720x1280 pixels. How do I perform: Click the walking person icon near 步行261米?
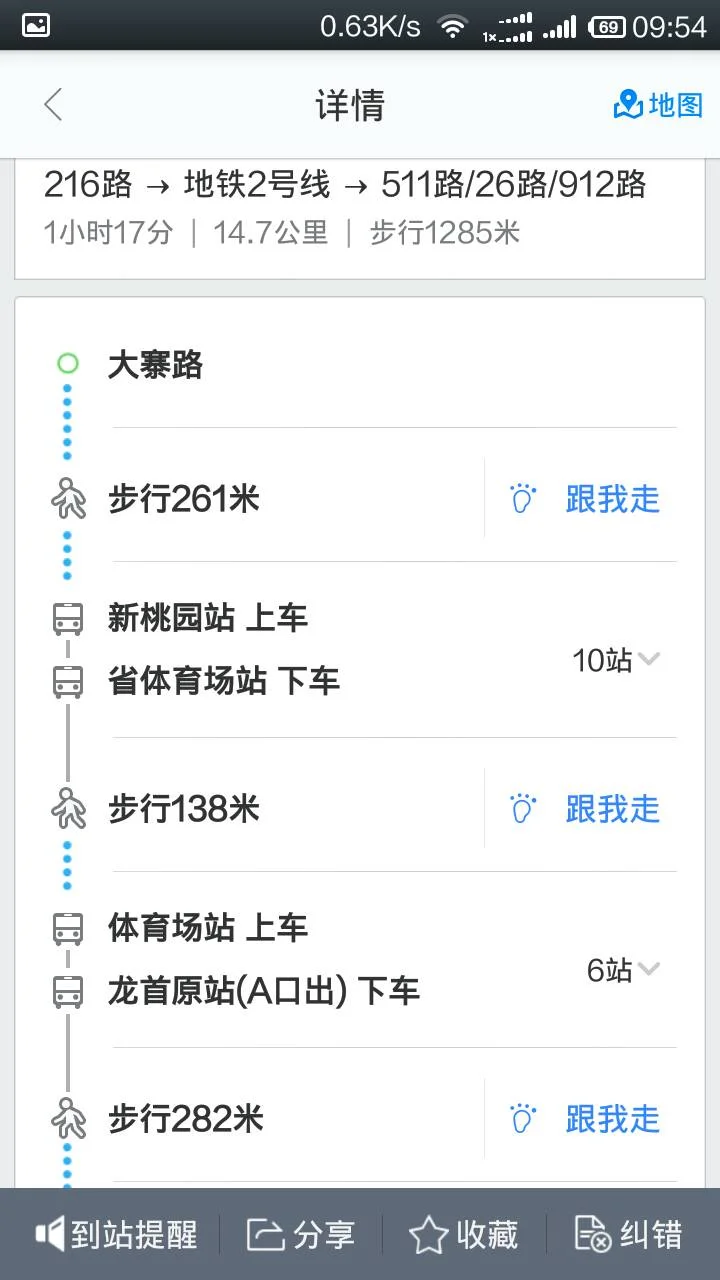click(x=66, y=499)
